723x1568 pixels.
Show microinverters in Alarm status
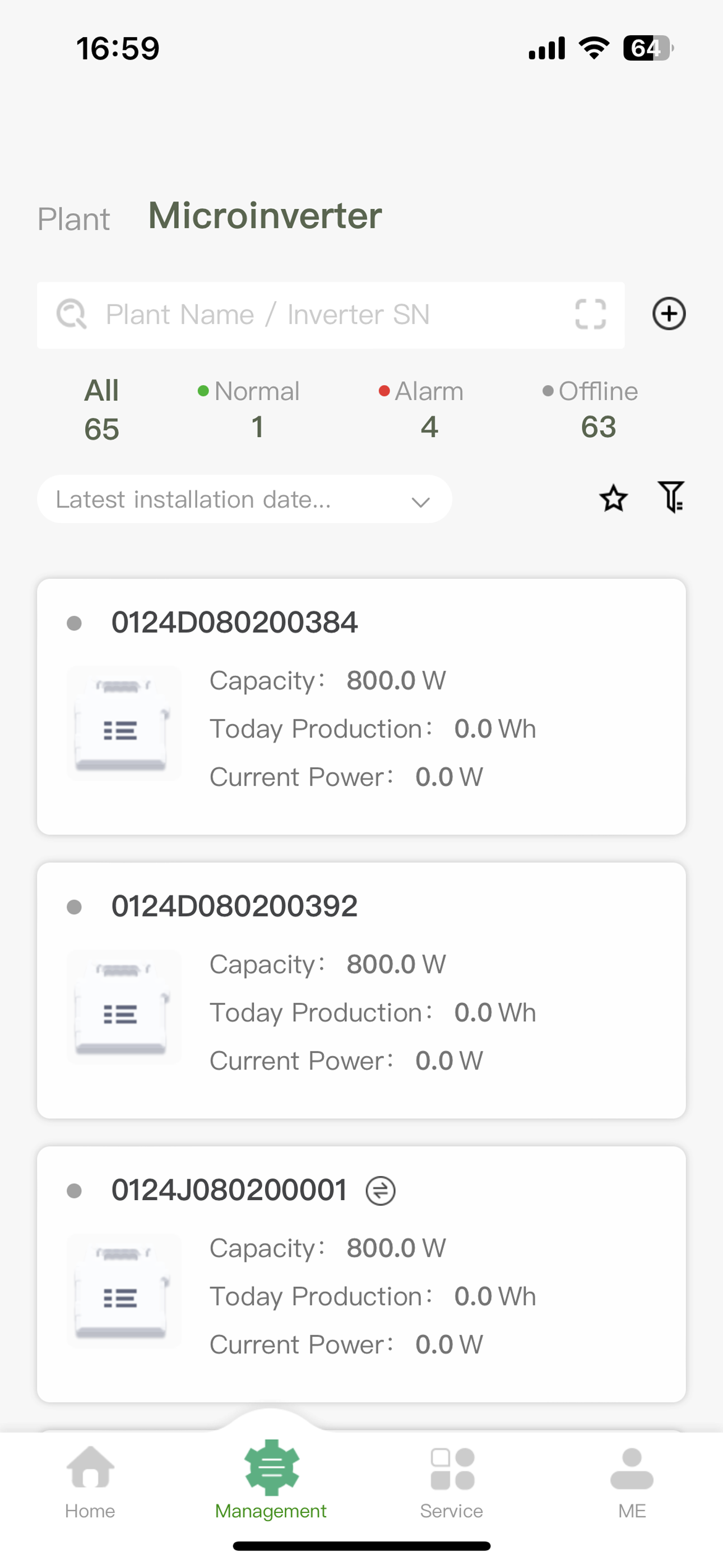point(421,409)
